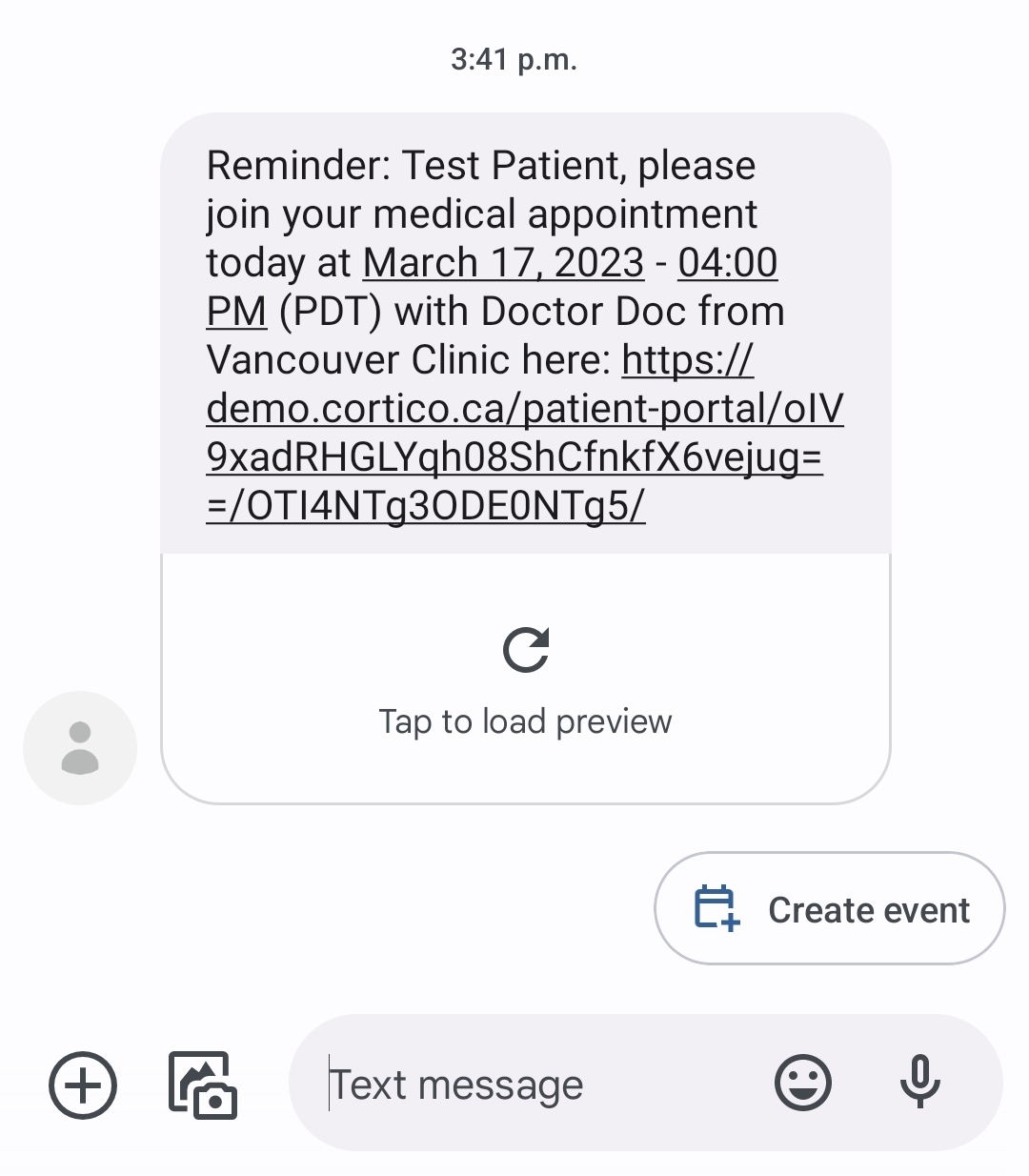
Task: Create a calendar event from the reminder
Action: coord(829,909)
